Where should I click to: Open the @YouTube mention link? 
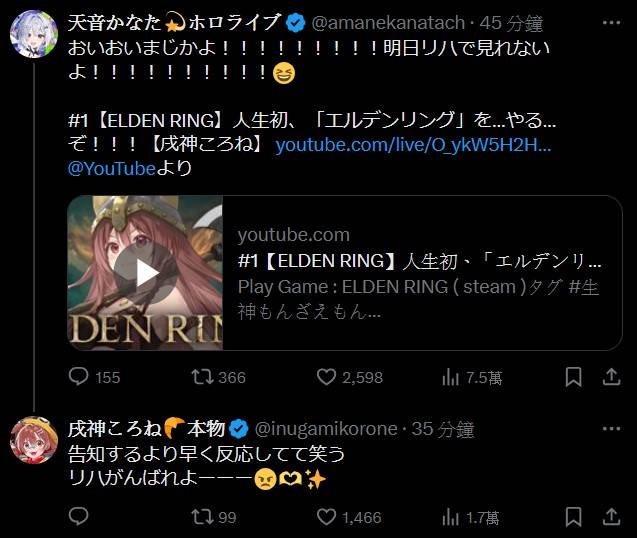point(110,169)
